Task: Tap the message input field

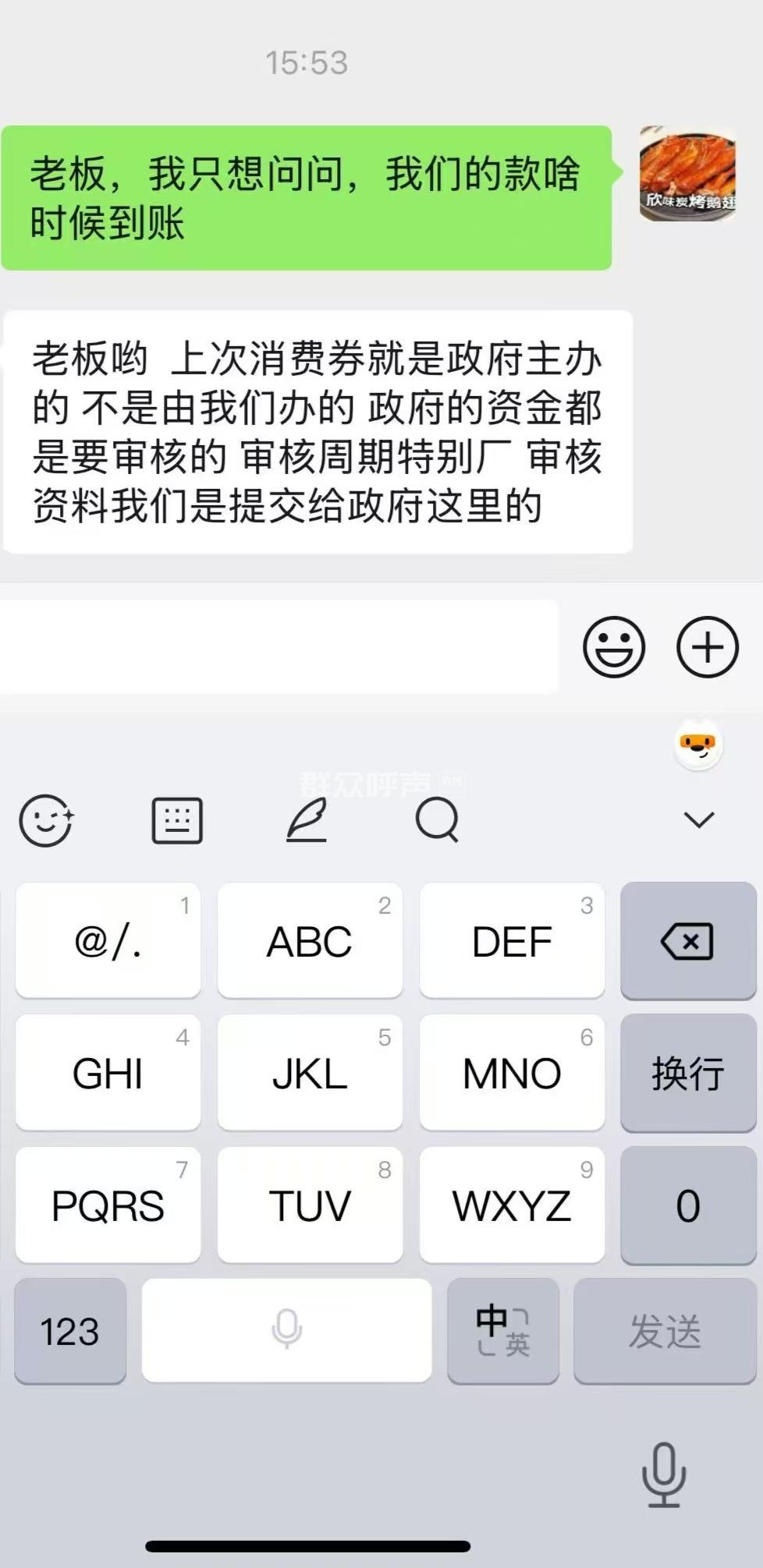Action: (x=279, y=646)
